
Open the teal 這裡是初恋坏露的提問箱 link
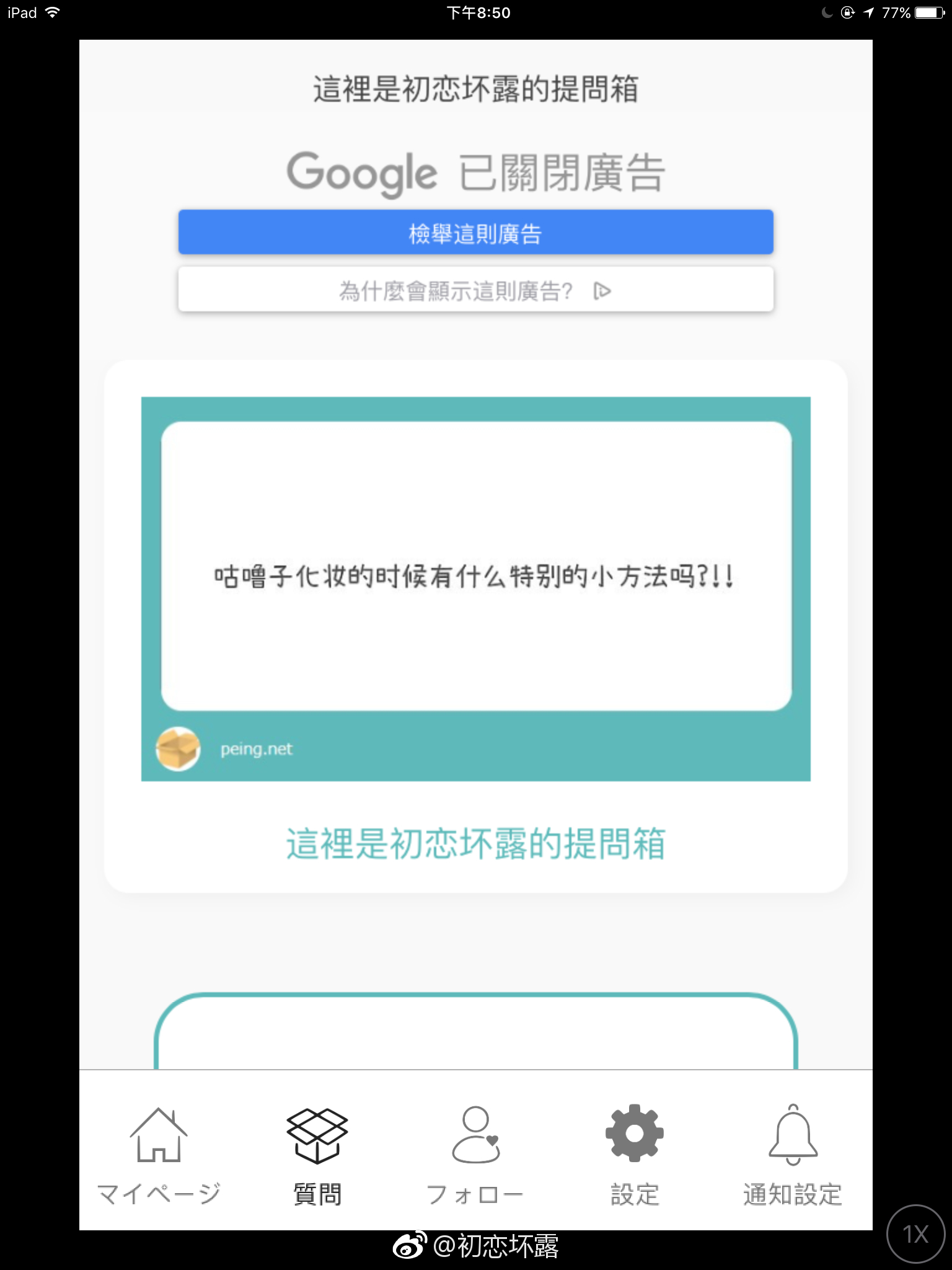[475, 844]
